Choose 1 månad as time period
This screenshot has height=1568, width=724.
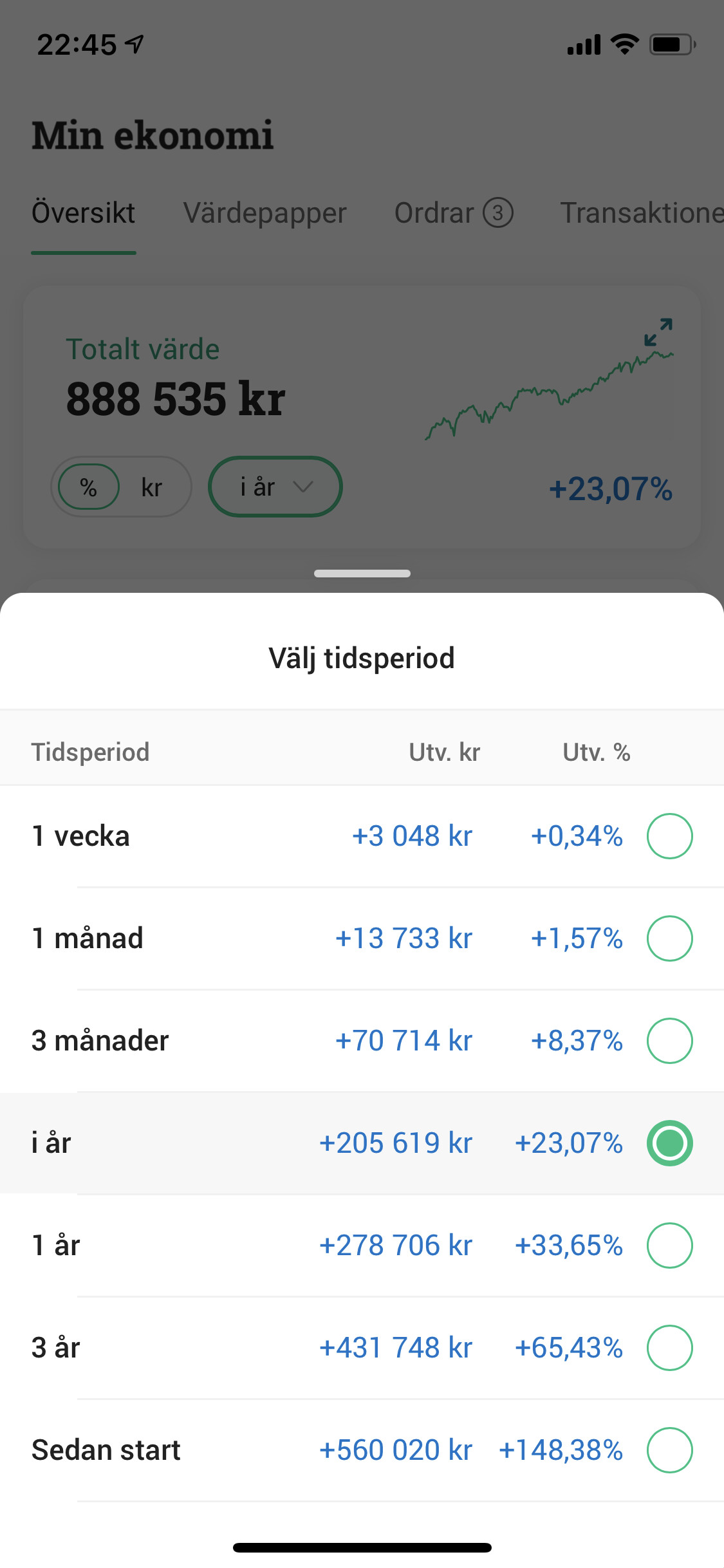362,938
